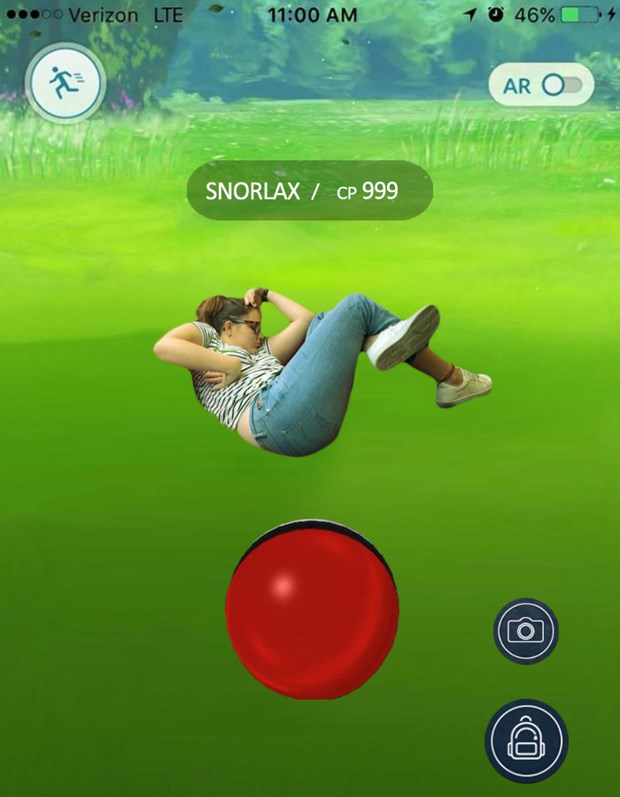This screenshot has width=620, height=797.
Task: Tap the red Poké Ball
Action: 311,611
